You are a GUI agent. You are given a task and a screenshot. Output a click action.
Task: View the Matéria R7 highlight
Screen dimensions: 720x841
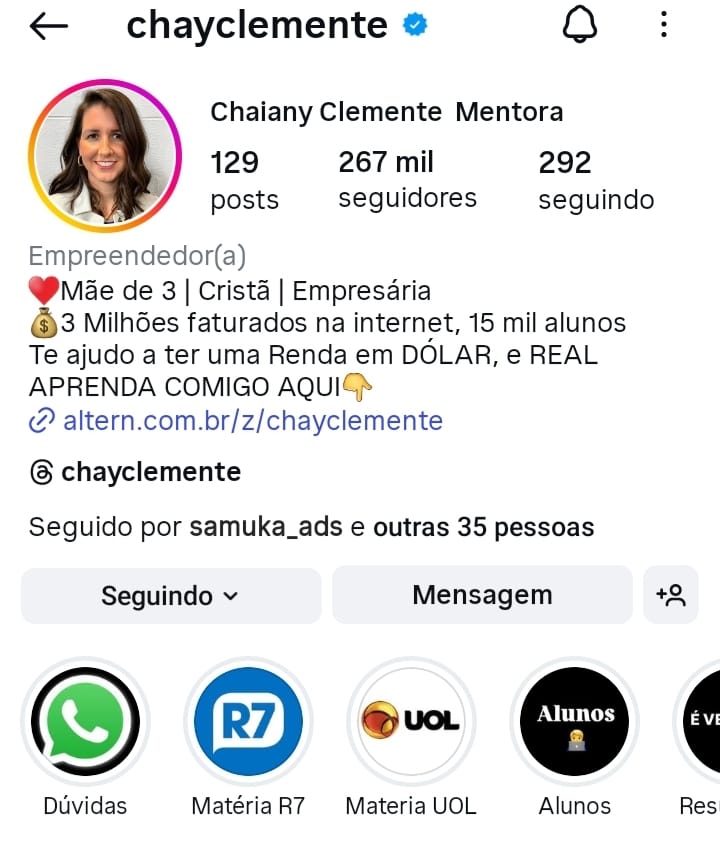[x=248, y=722]
